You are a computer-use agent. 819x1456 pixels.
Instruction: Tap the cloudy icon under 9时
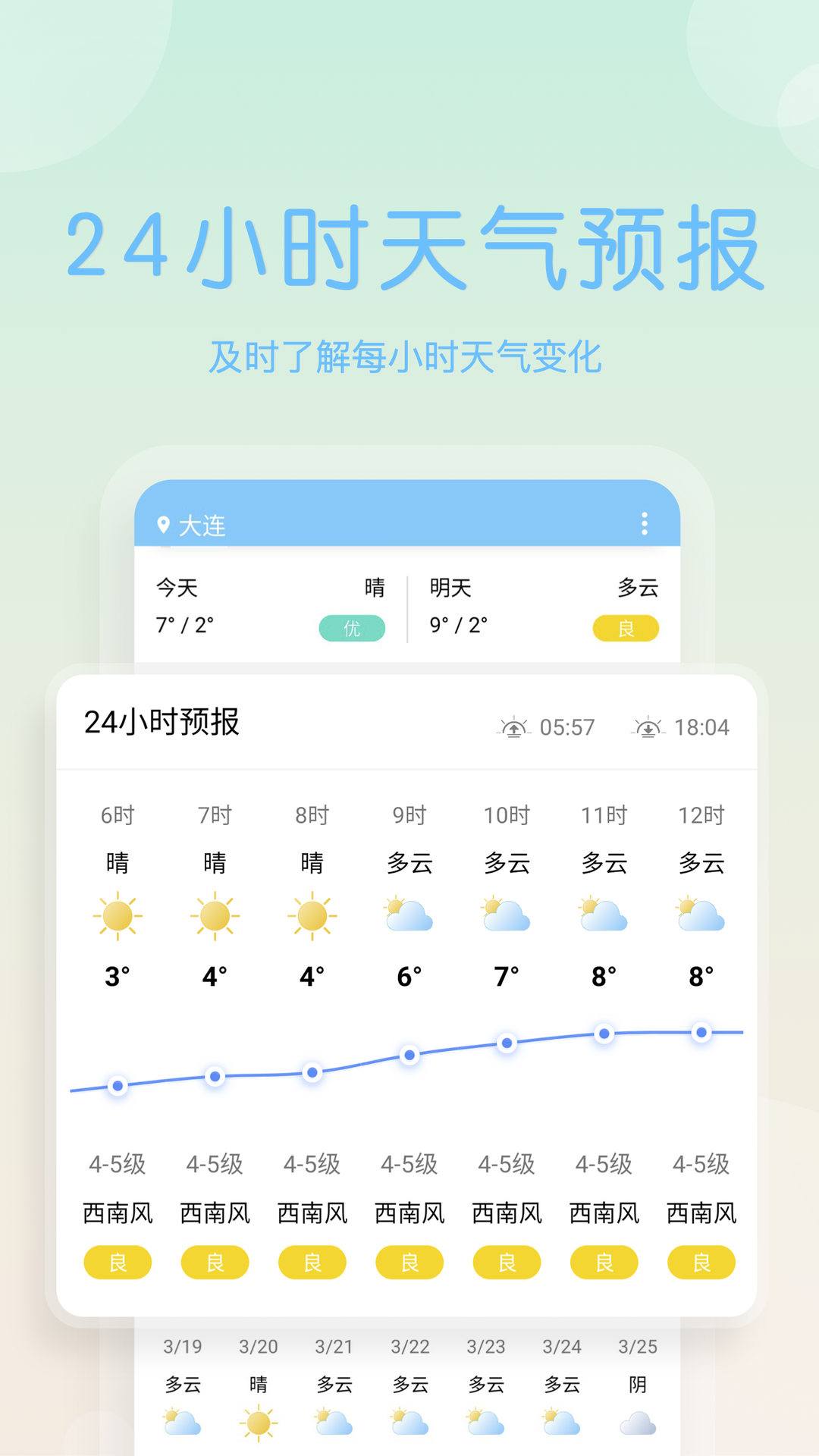pyautogui.click(x=409, y=915)
